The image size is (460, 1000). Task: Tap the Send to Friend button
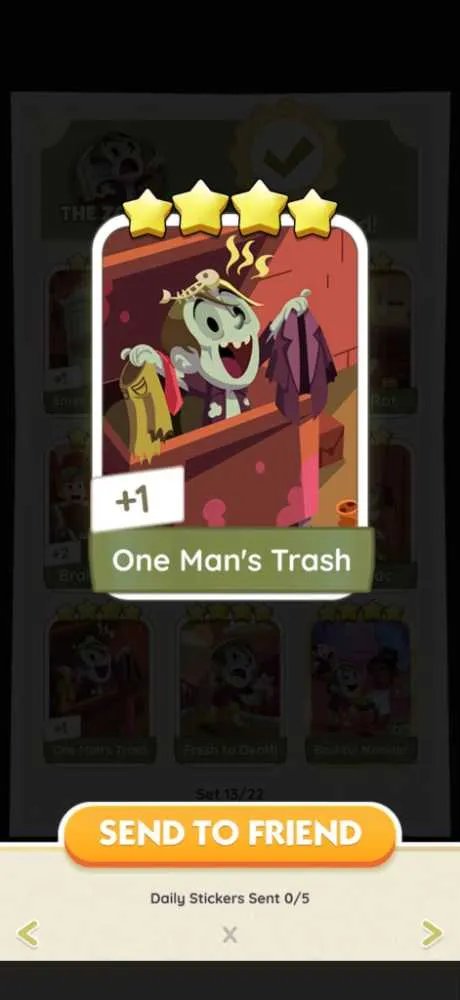click(x=230, y=834)
